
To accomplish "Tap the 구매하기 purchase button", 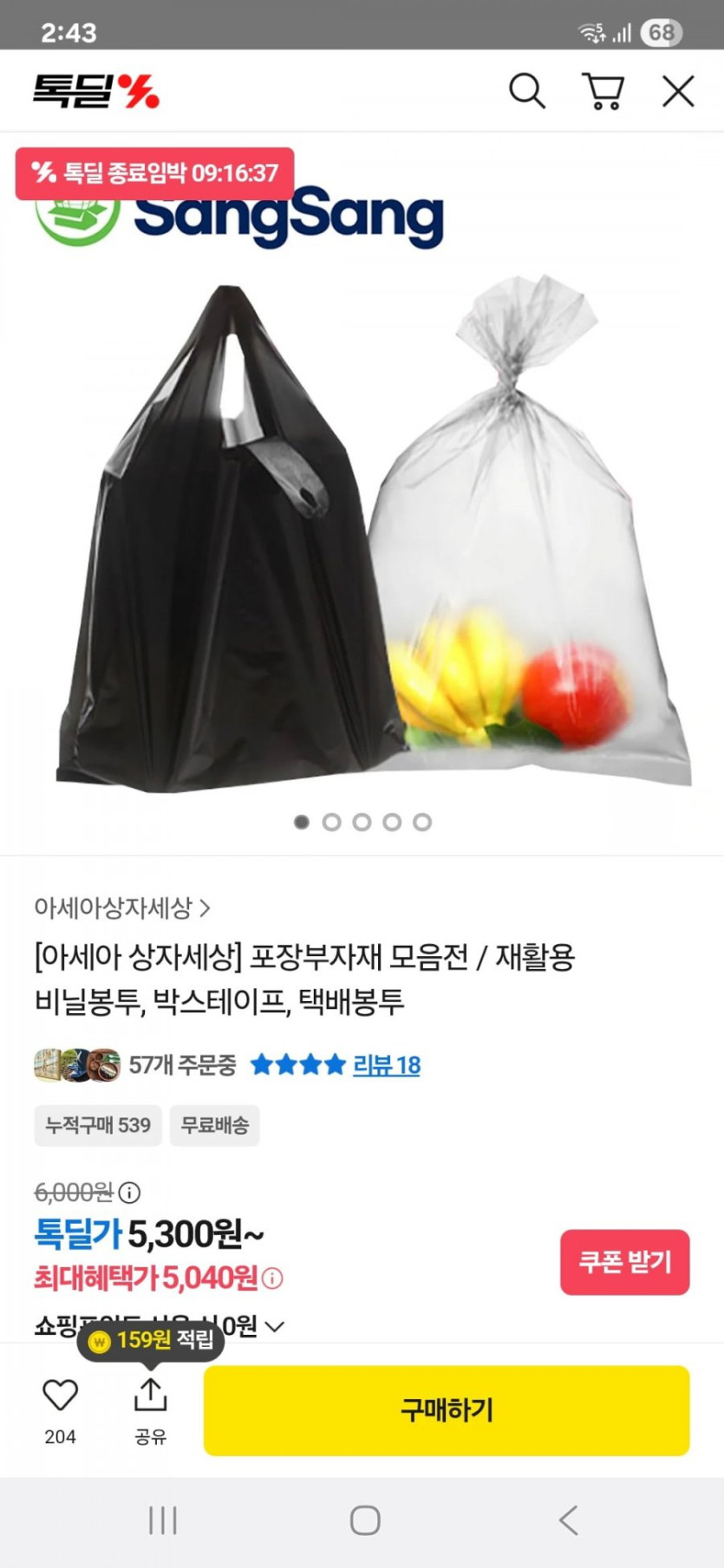I will pyautogui.click(x=447, y=1410).
